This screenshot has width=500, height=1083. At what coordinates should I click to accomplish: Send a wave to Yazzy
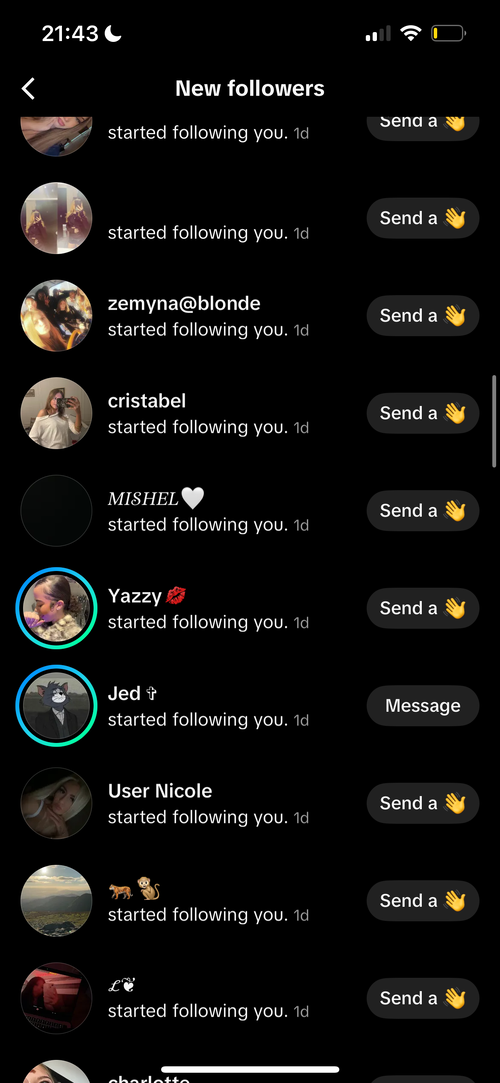click(x=423, y=608)
